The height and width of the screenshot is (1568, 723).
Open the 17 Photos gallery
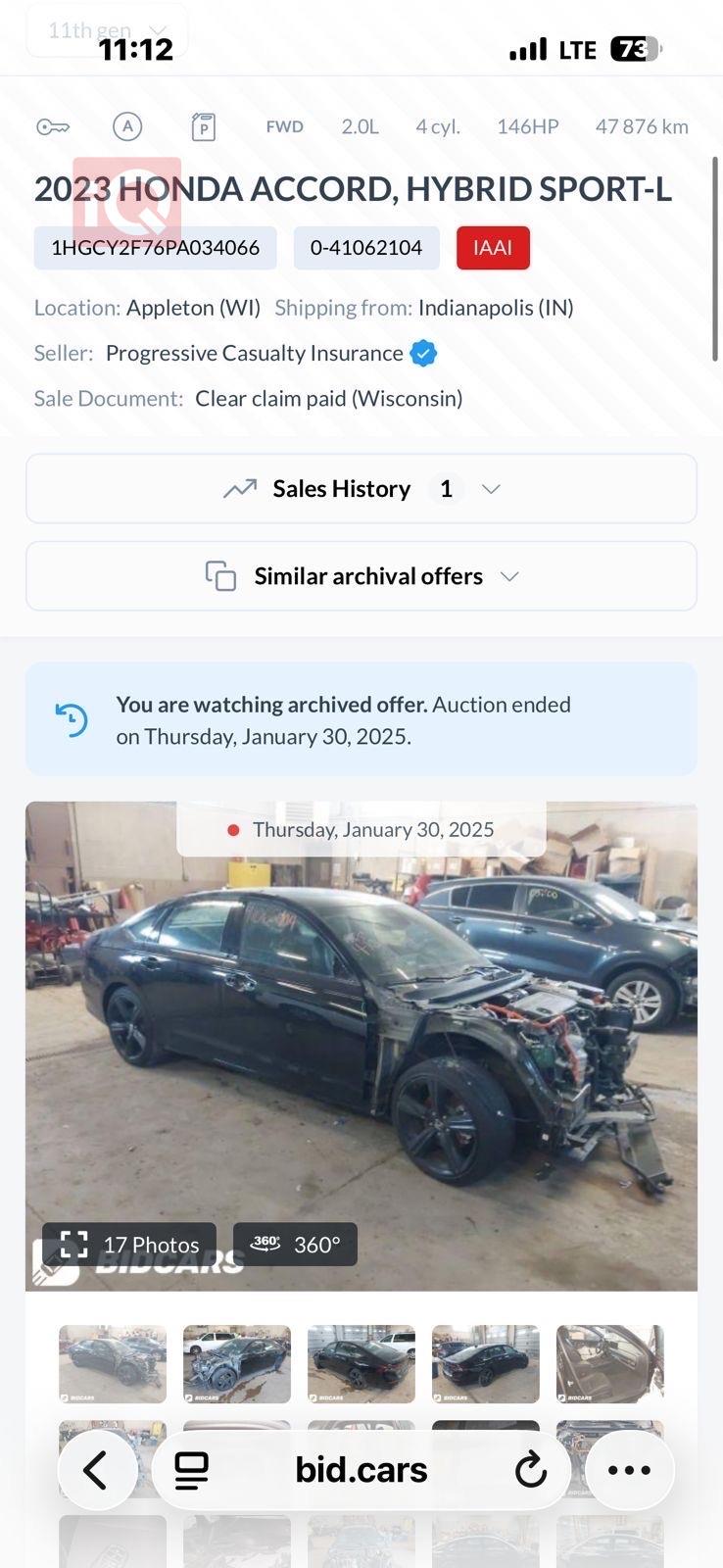click(130, 1245)
